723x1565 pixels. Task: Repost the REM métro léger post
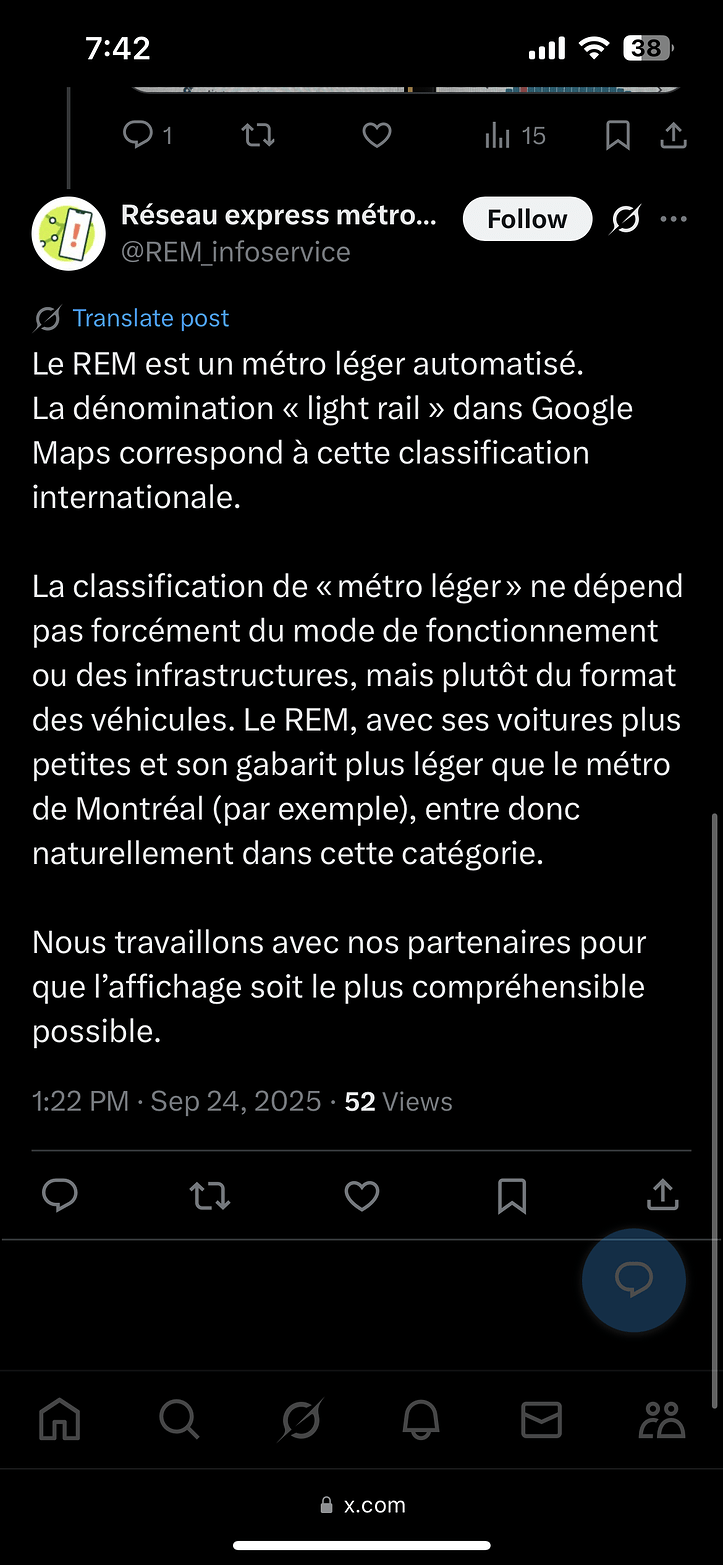point(210,1195)
